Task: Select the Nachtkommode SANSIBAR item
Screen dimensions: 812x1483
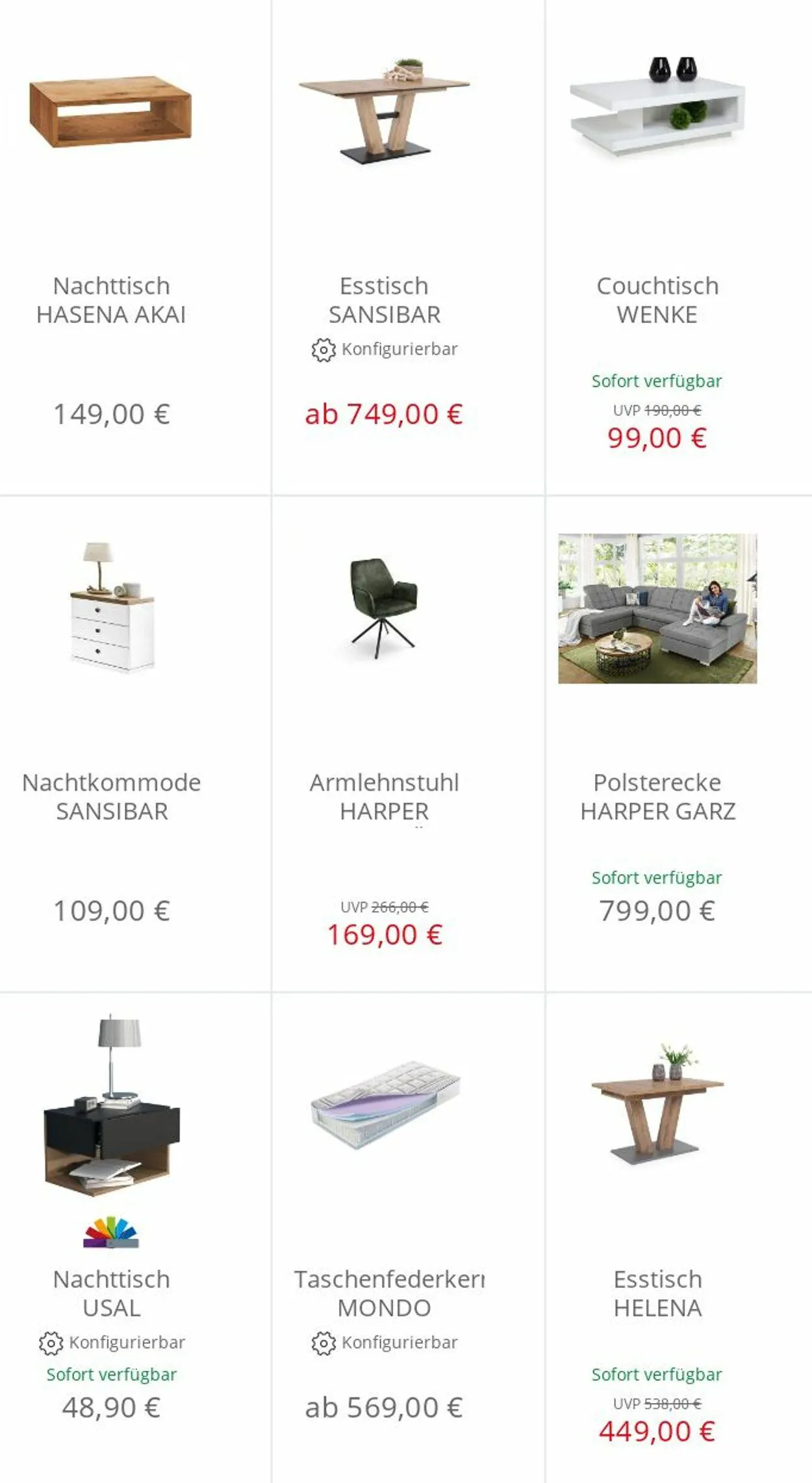Action: pyautogui.click(x=111, y=797)
